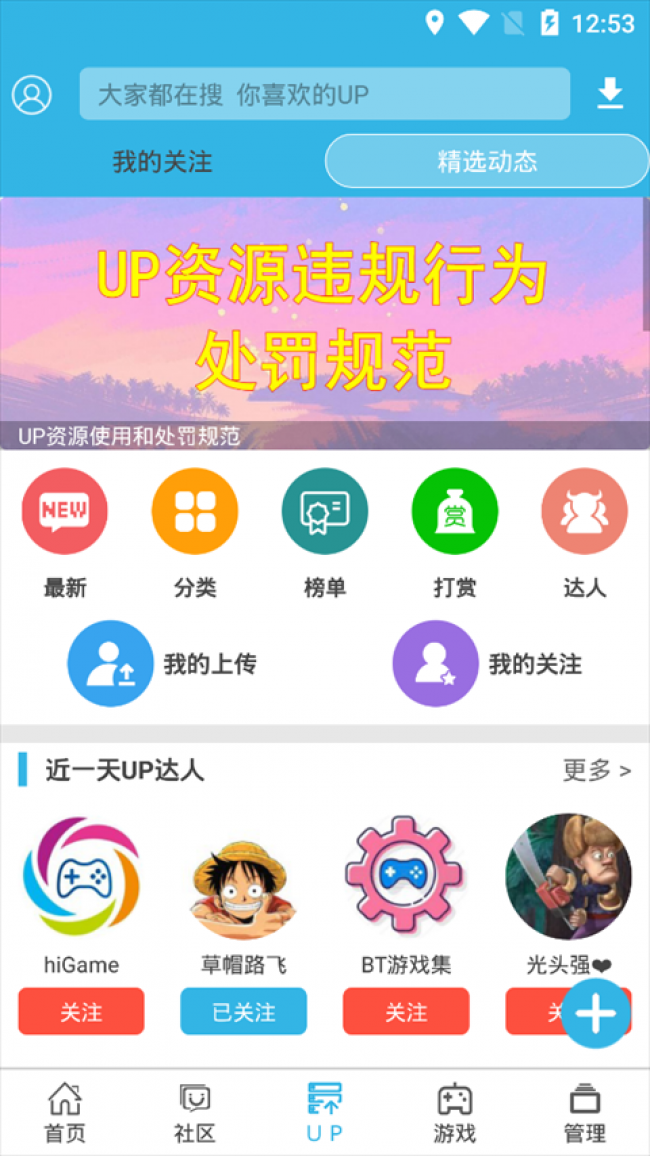This screenshot has width=650, height=1156.
Task: Open the user profile icon
Action: click(x=32, y=95)
